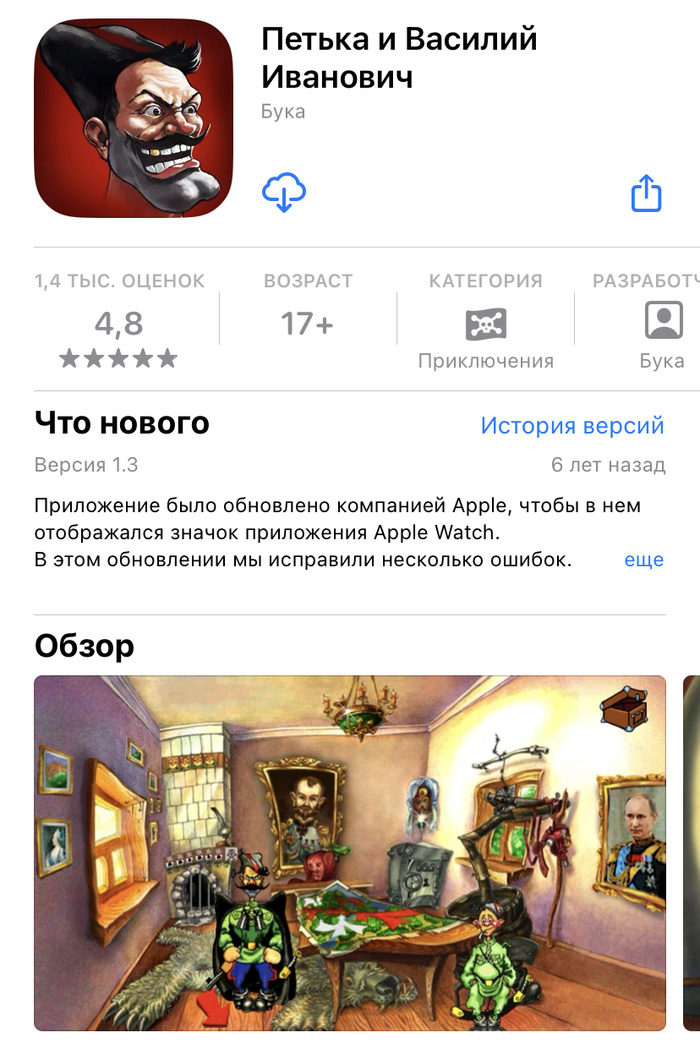Screen dimensions: 700x1048
Task: Open the История версий link
Action: [572, 425]
